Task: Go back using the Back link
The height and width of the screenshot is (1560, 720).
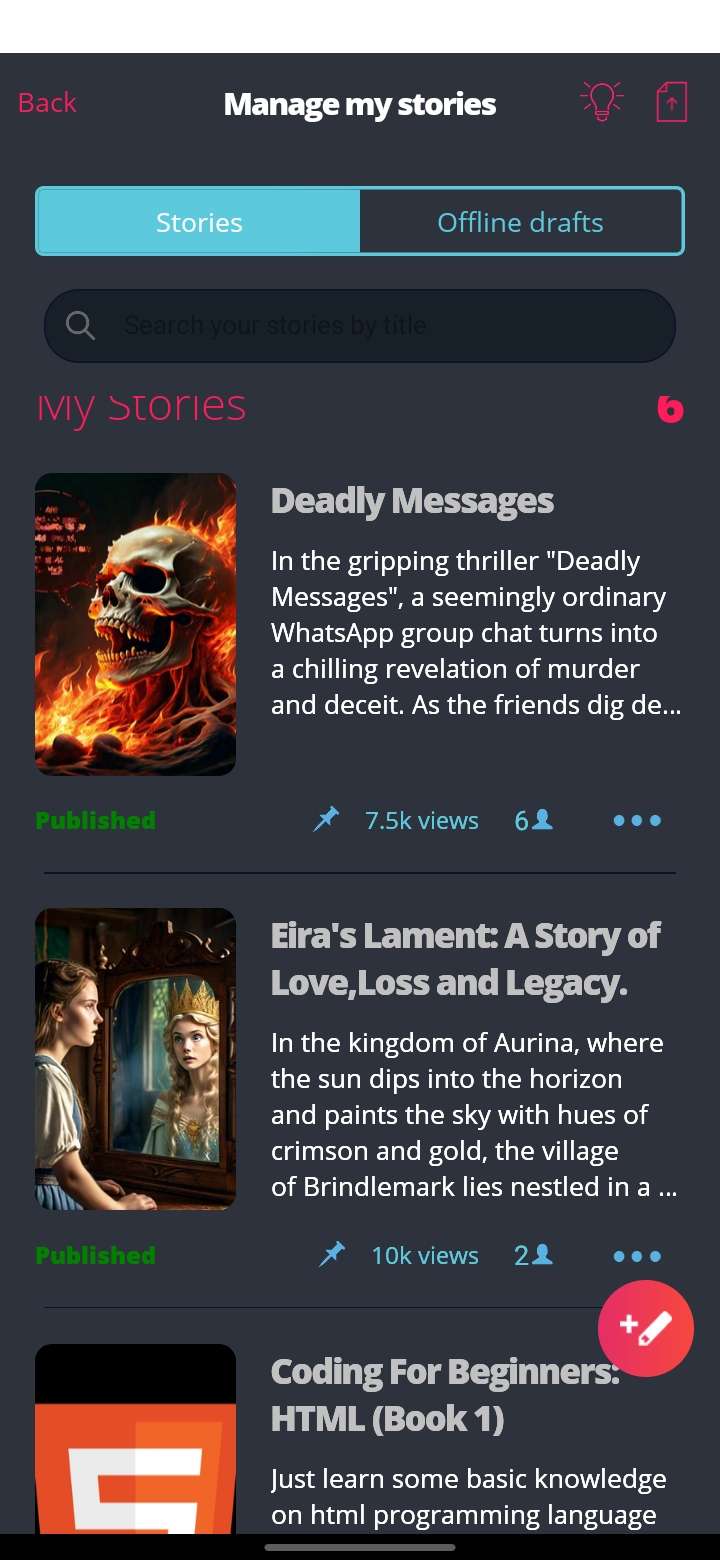Action: point(47,103)
